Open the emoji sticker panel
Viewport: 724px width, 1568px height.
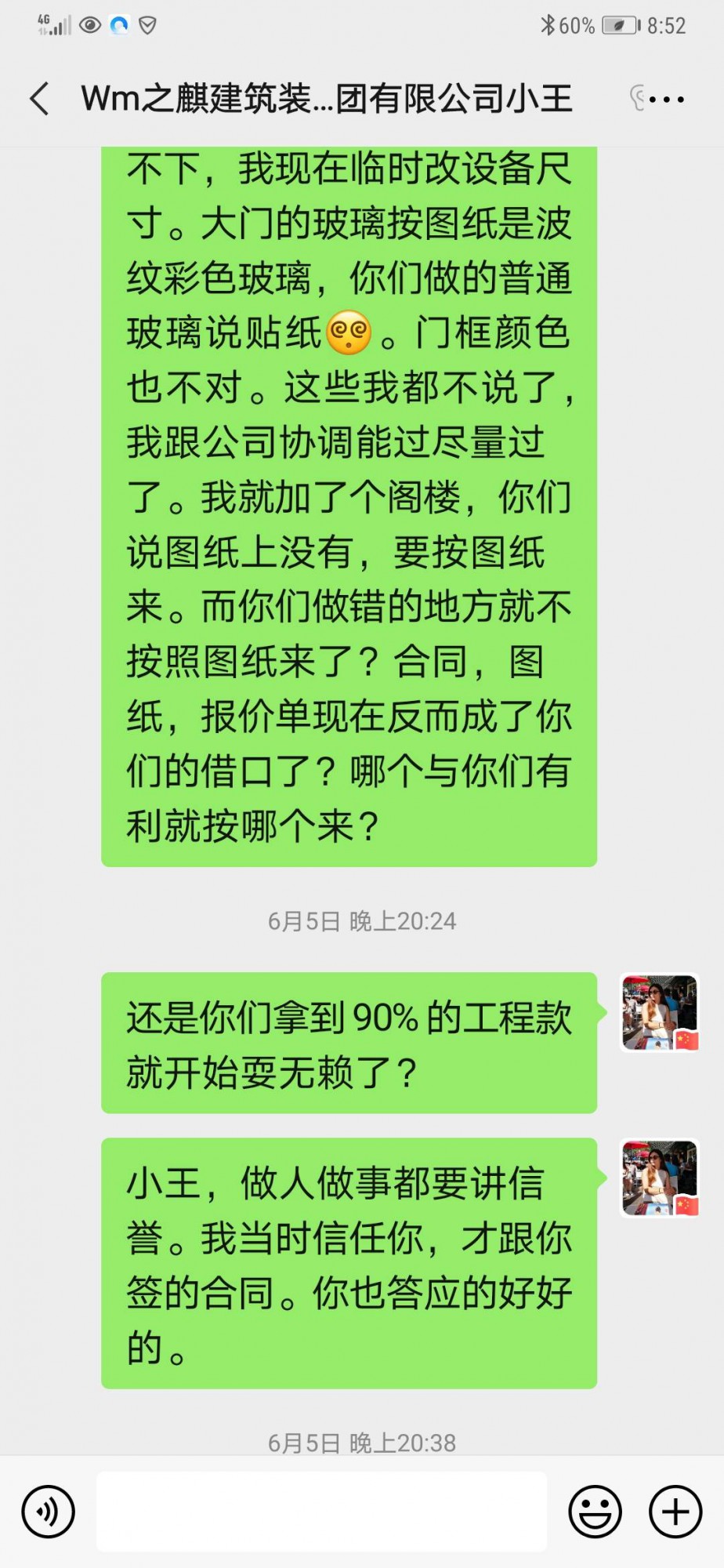coord(595,1511)
